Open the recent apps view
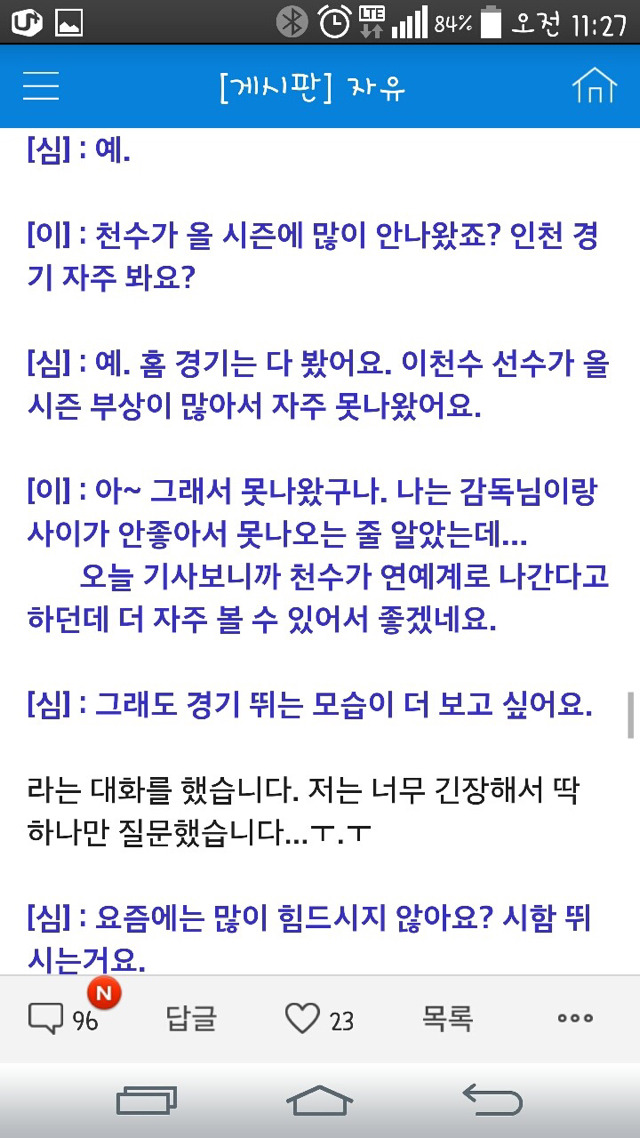The width and height of the screenshot is (640, 1138). click(x=147, y=1100)
